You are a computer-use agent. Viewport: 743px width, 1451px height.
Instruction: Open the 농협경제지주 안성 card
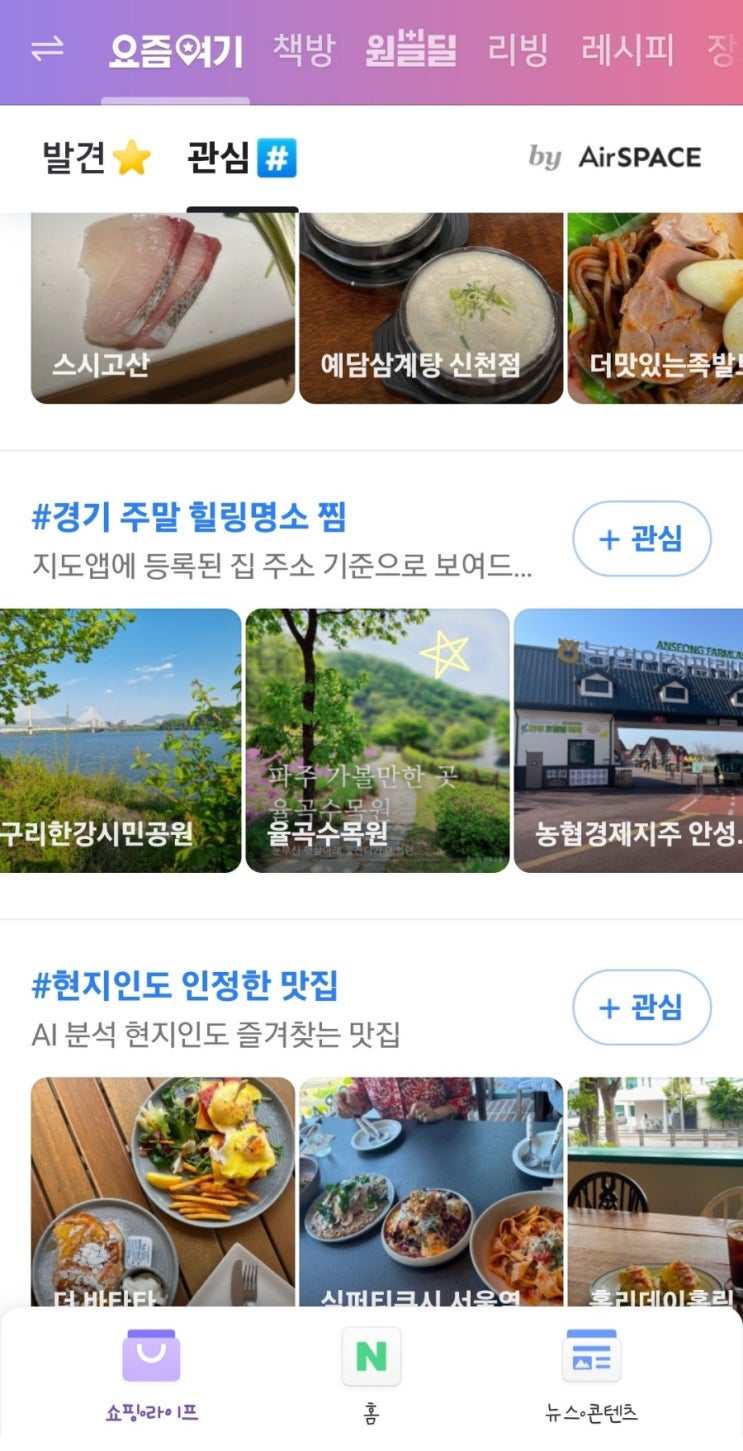(628, 740)
